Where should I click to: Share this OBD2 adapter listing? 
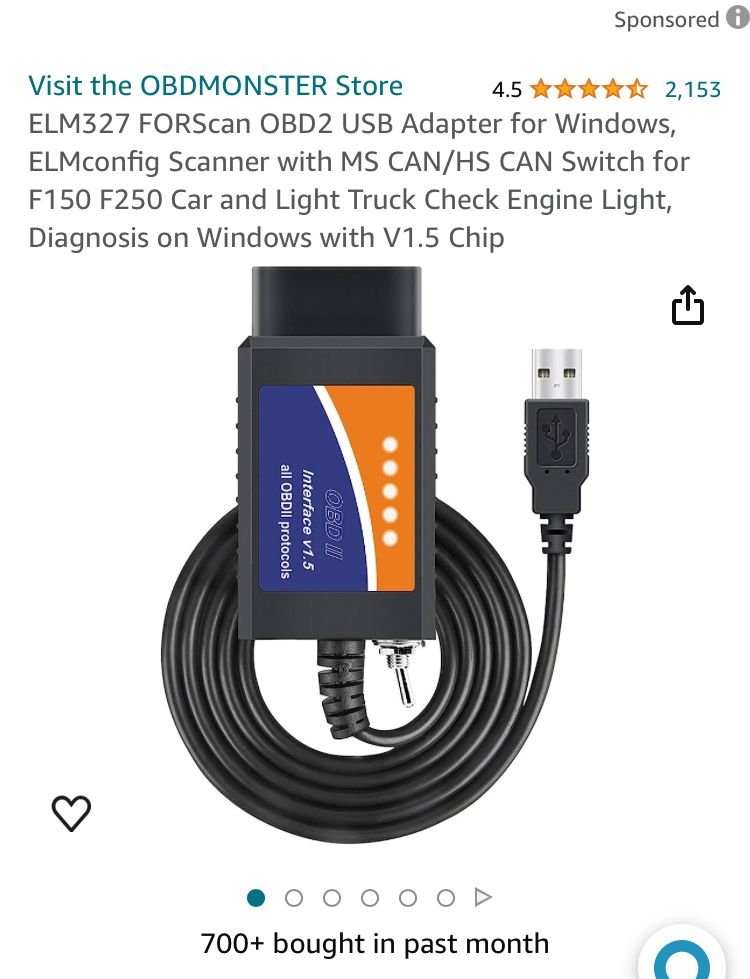point(688,306)
